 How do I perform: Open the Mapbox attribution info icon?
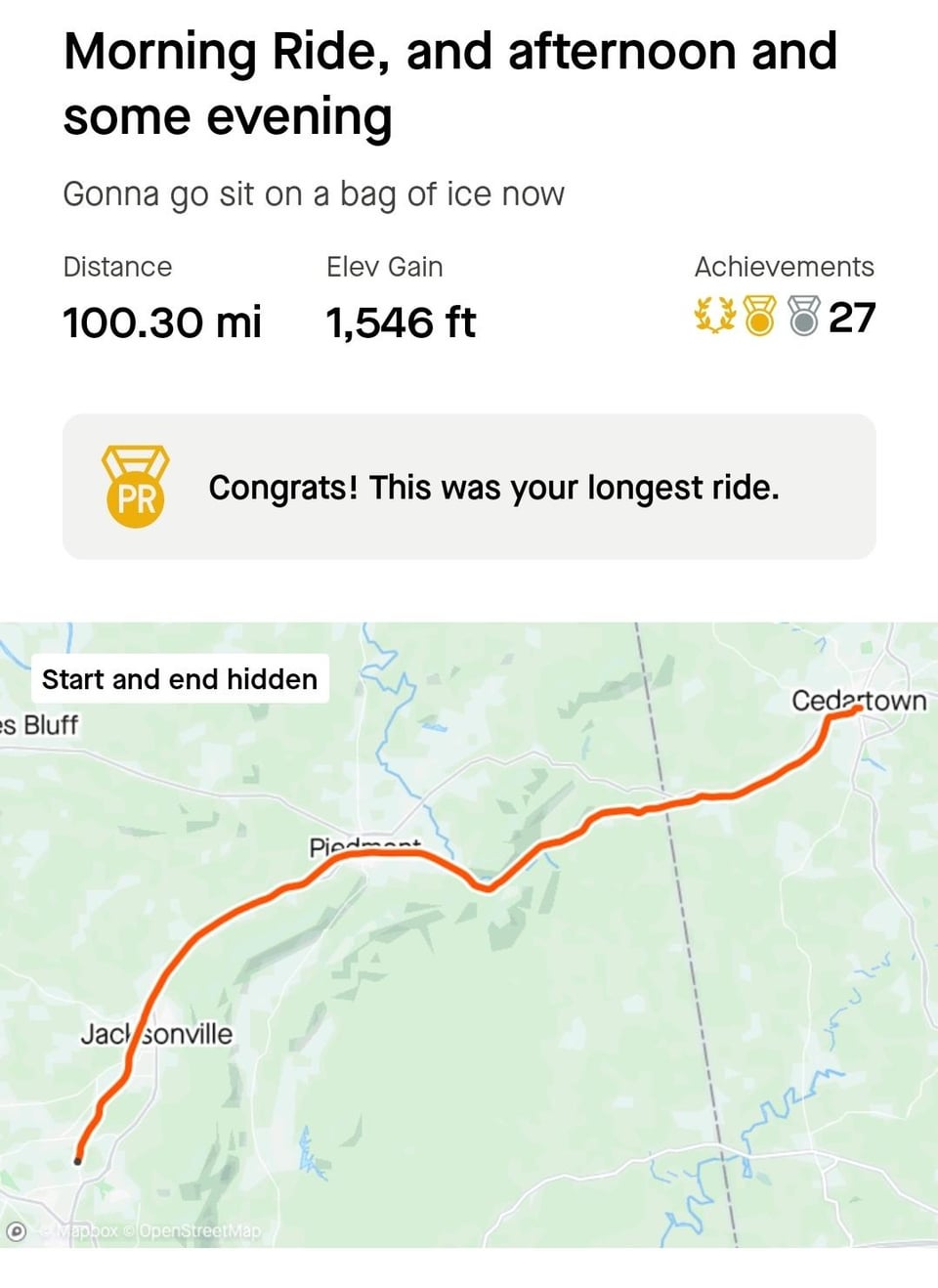pyautogui.click(x=17, y=1231)
